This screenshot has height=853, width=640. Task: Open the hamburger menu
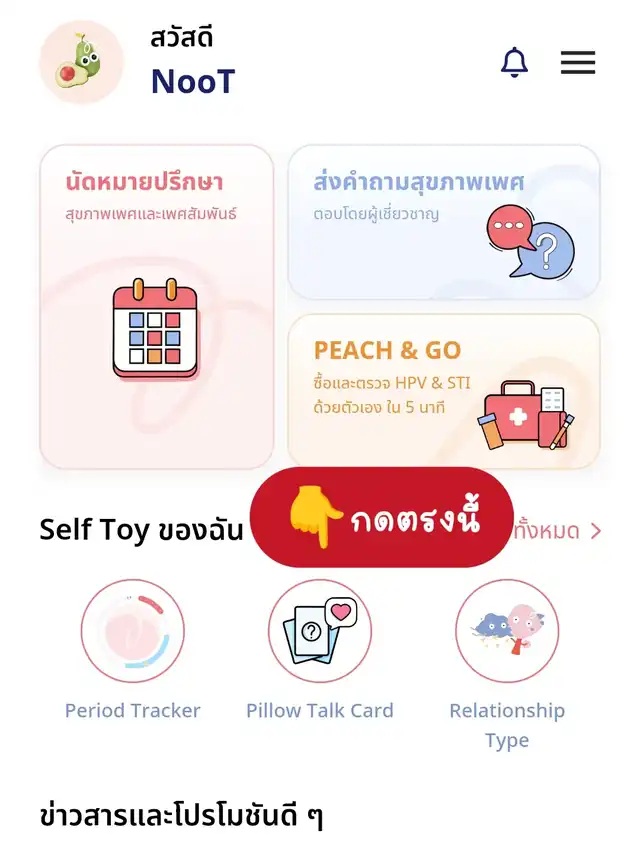577,62
